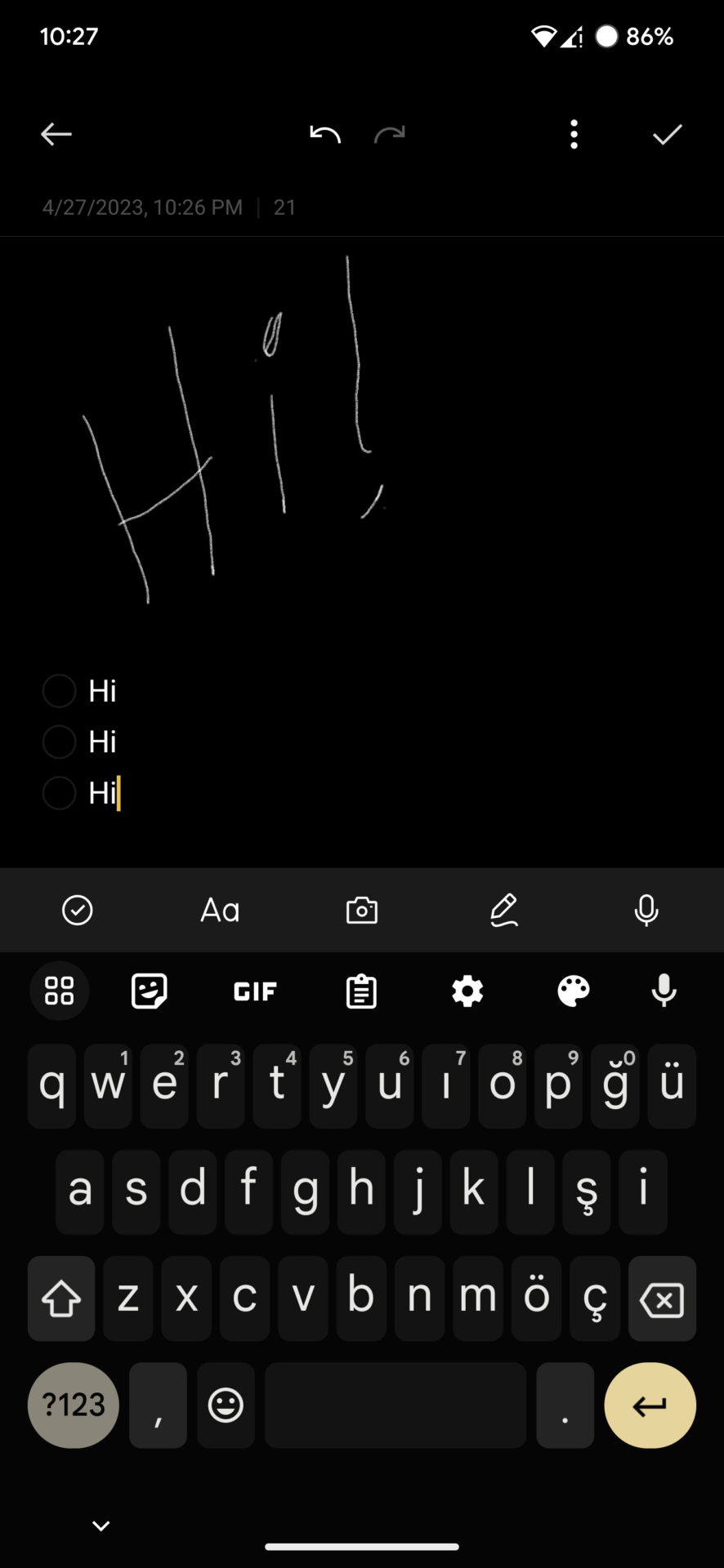Check the third Hi checklist item
This screenshot has width=724, height=1568.
pyautogui.click(x=59, y=792)
